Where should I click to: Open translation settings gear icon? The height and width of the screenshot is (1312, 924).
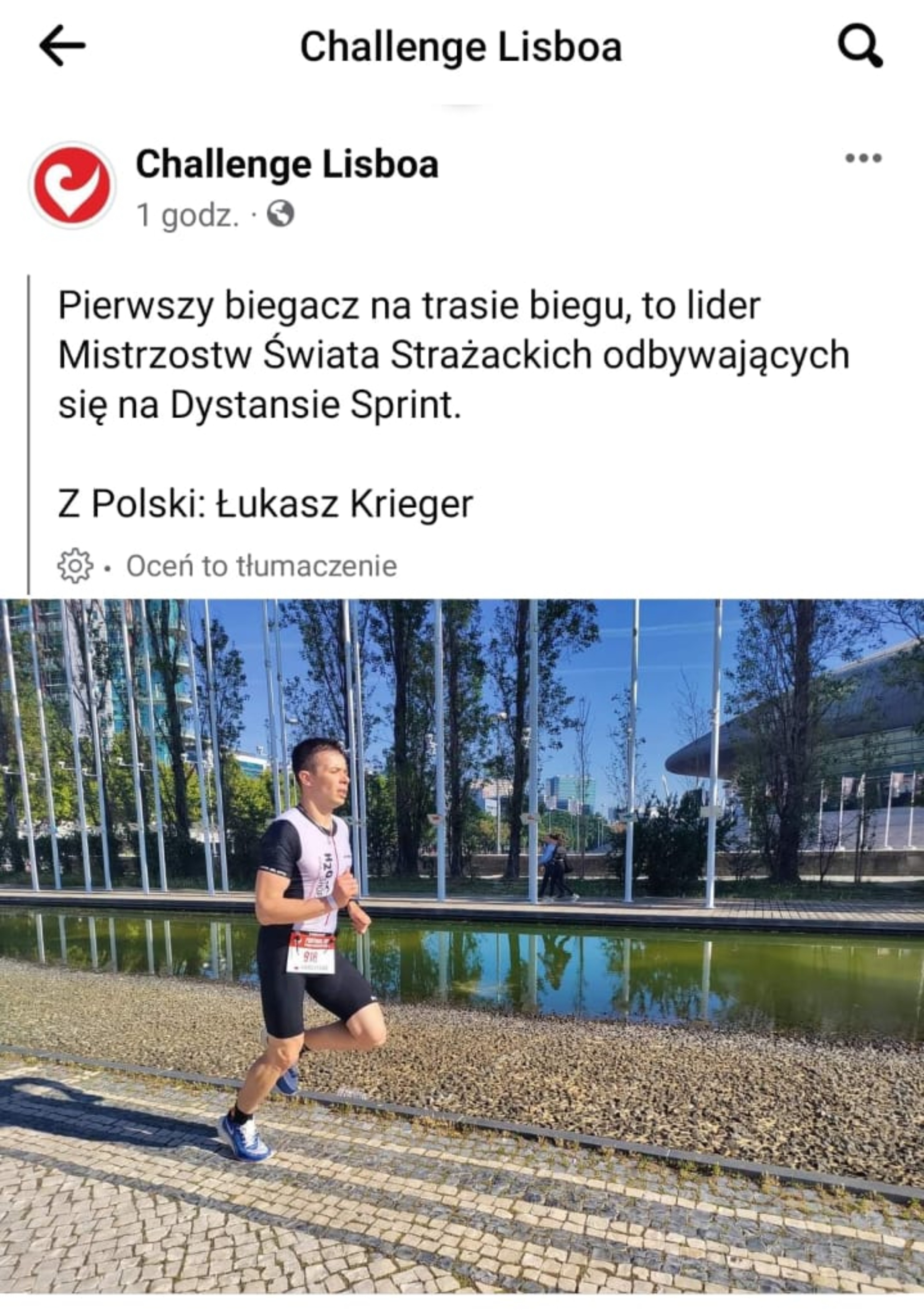point(75,566)
